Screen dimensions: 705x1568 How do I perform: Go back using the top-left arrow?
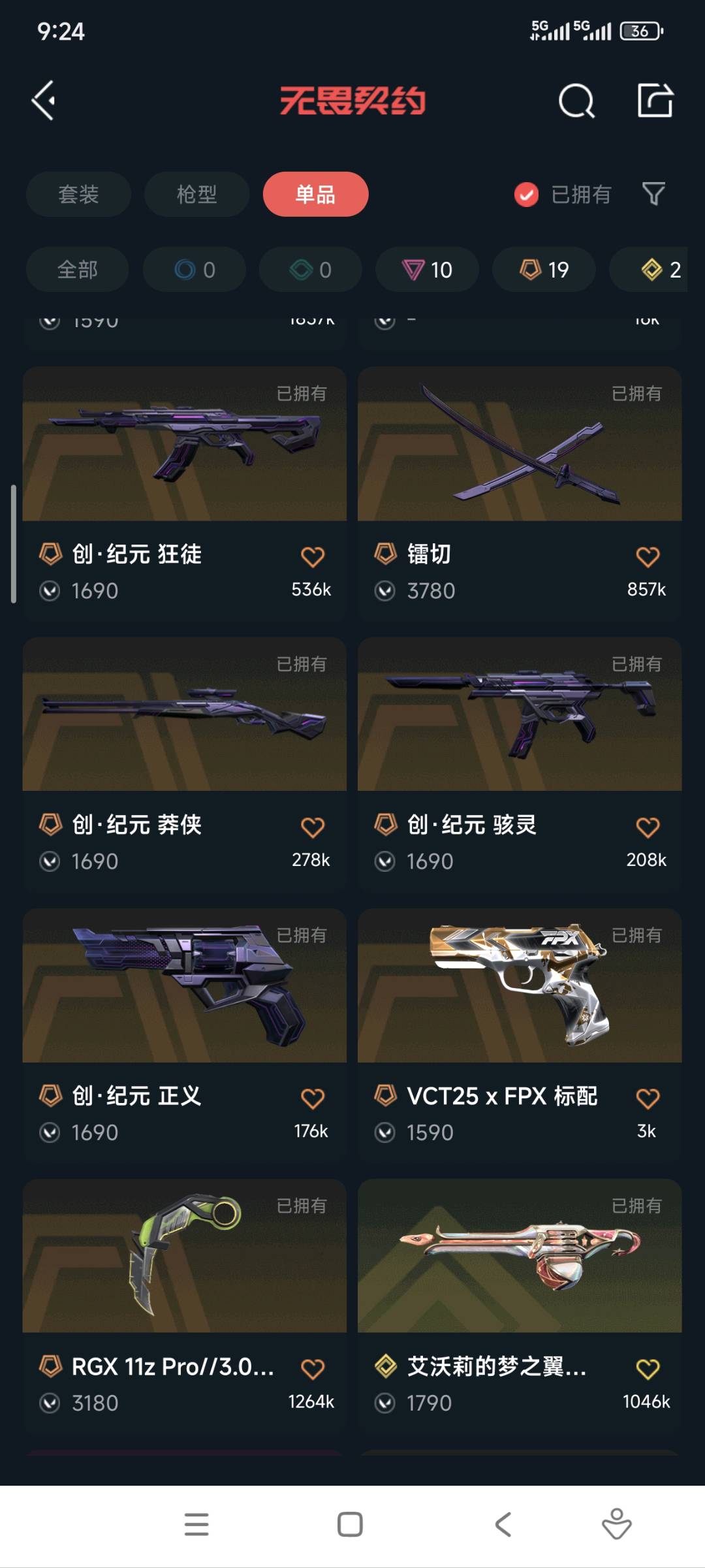(44, 101)
